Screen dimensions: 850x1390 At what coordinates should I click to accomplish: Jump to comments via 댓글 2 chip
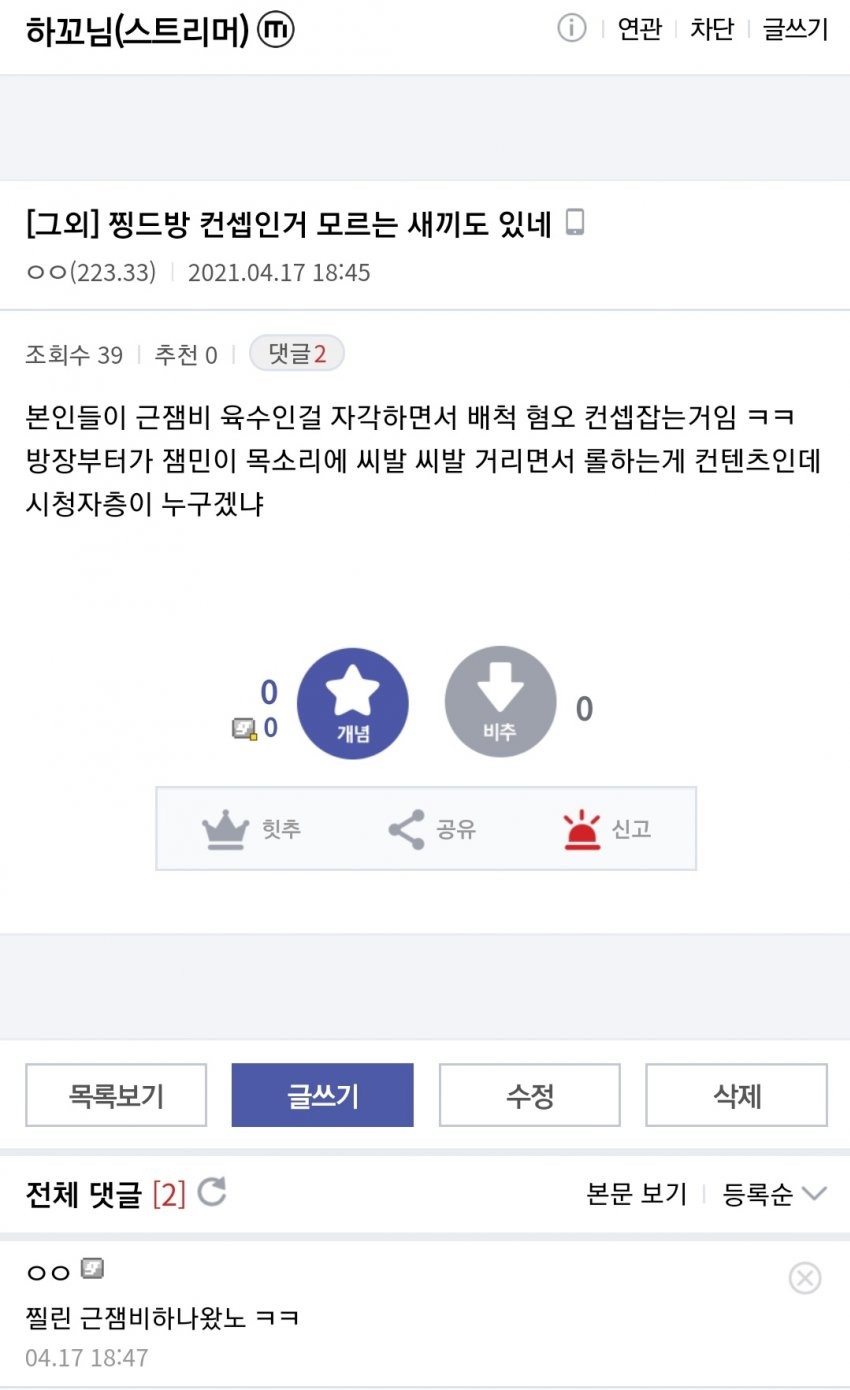pyautogui.click(x=297, y=354)
